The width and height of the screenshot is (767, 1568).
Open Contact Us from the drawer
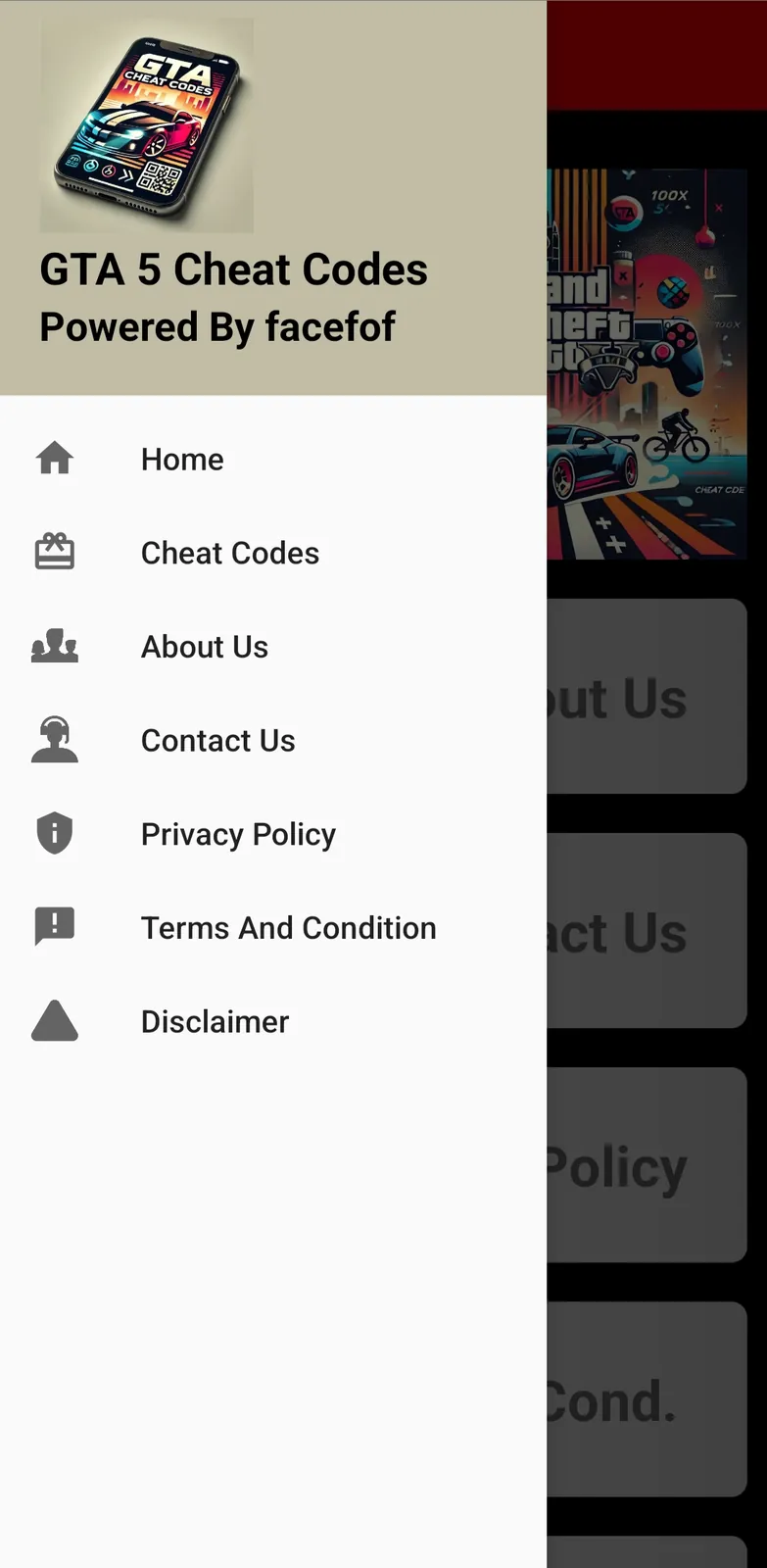click(217, 740)
